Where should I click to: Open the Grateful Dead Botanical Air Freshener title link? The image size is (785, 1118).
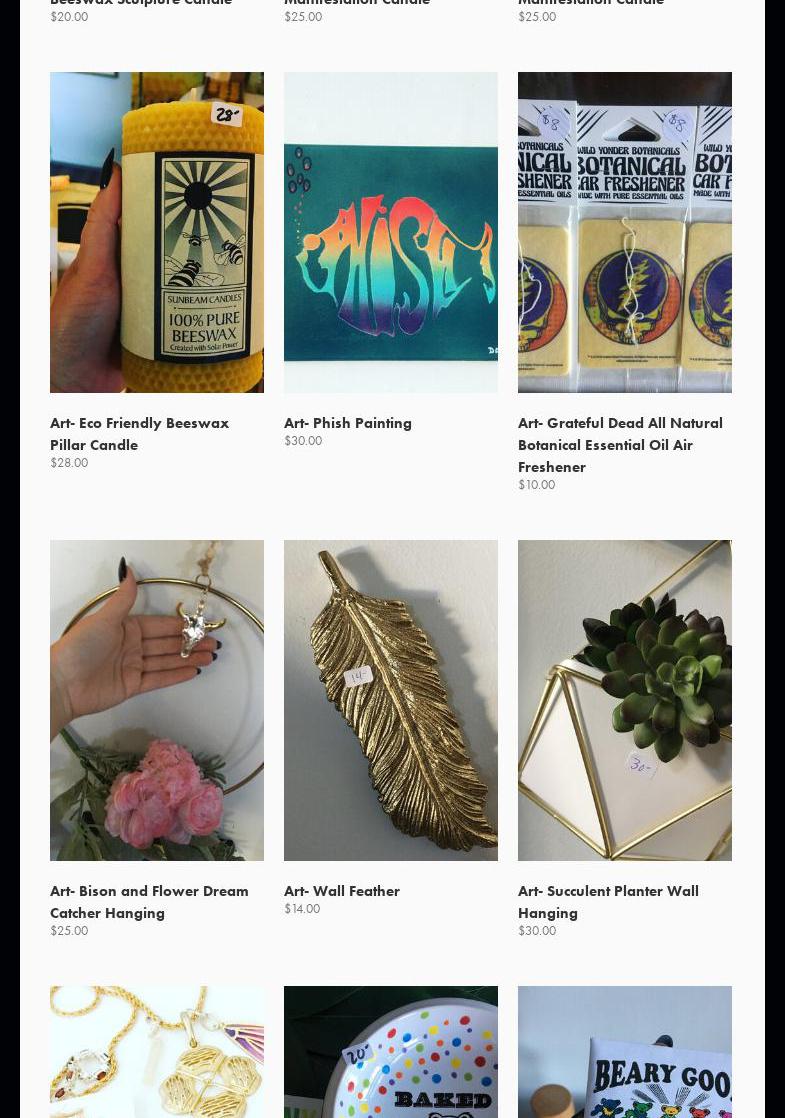[x=619, y=445]
